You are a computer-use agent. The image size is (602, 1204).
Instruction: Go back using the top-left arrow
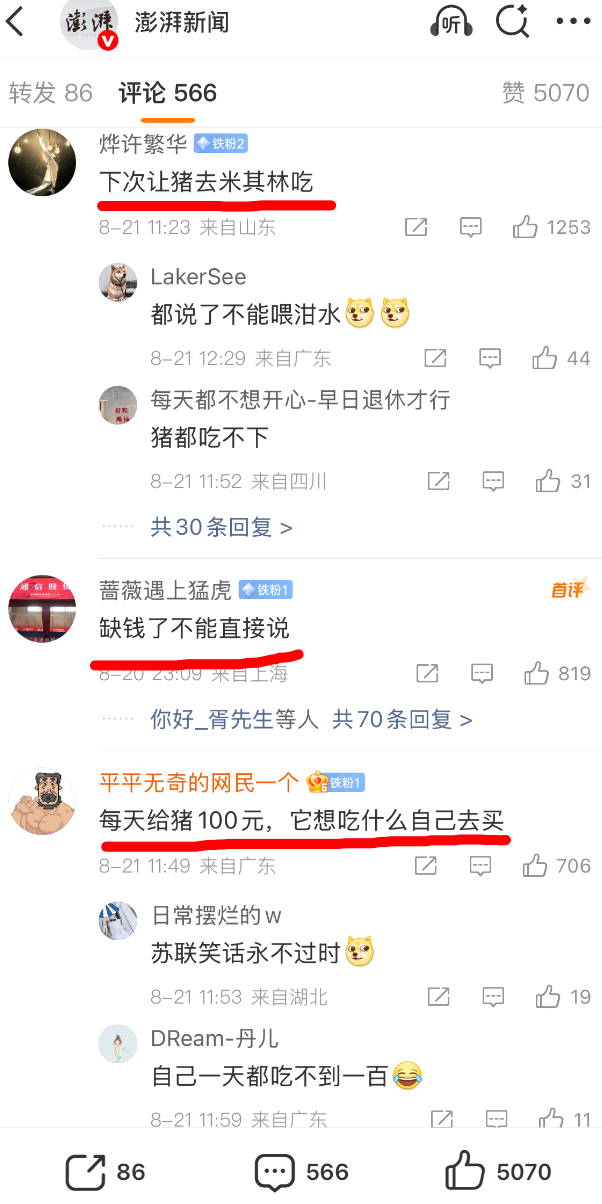coord(18,22)
